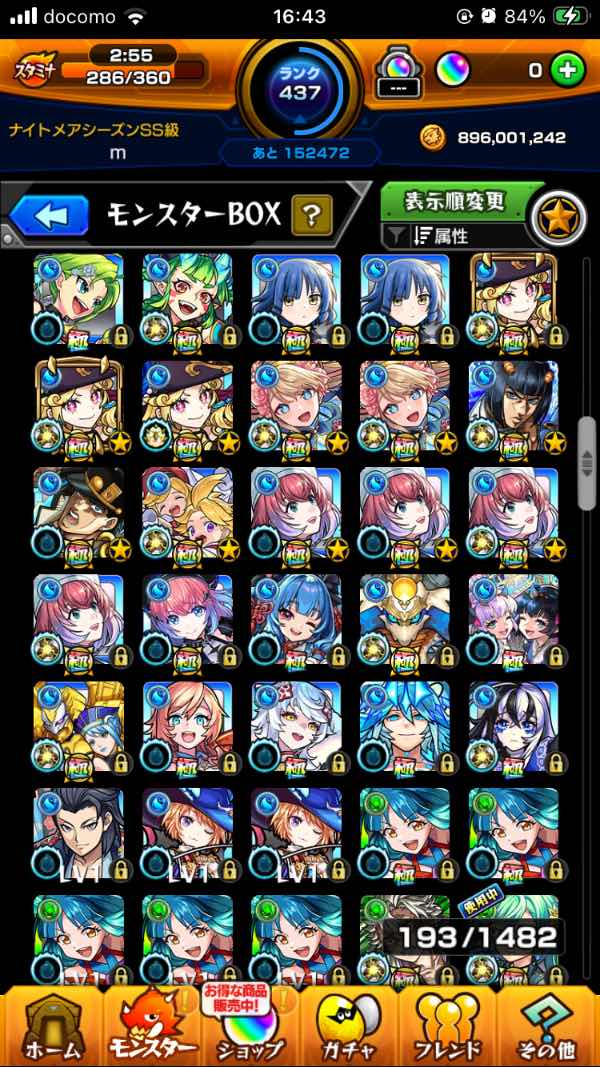Screen dimensions: 600x1067
Task: Add orbs with the green plus button
Action: click(567, 70)
